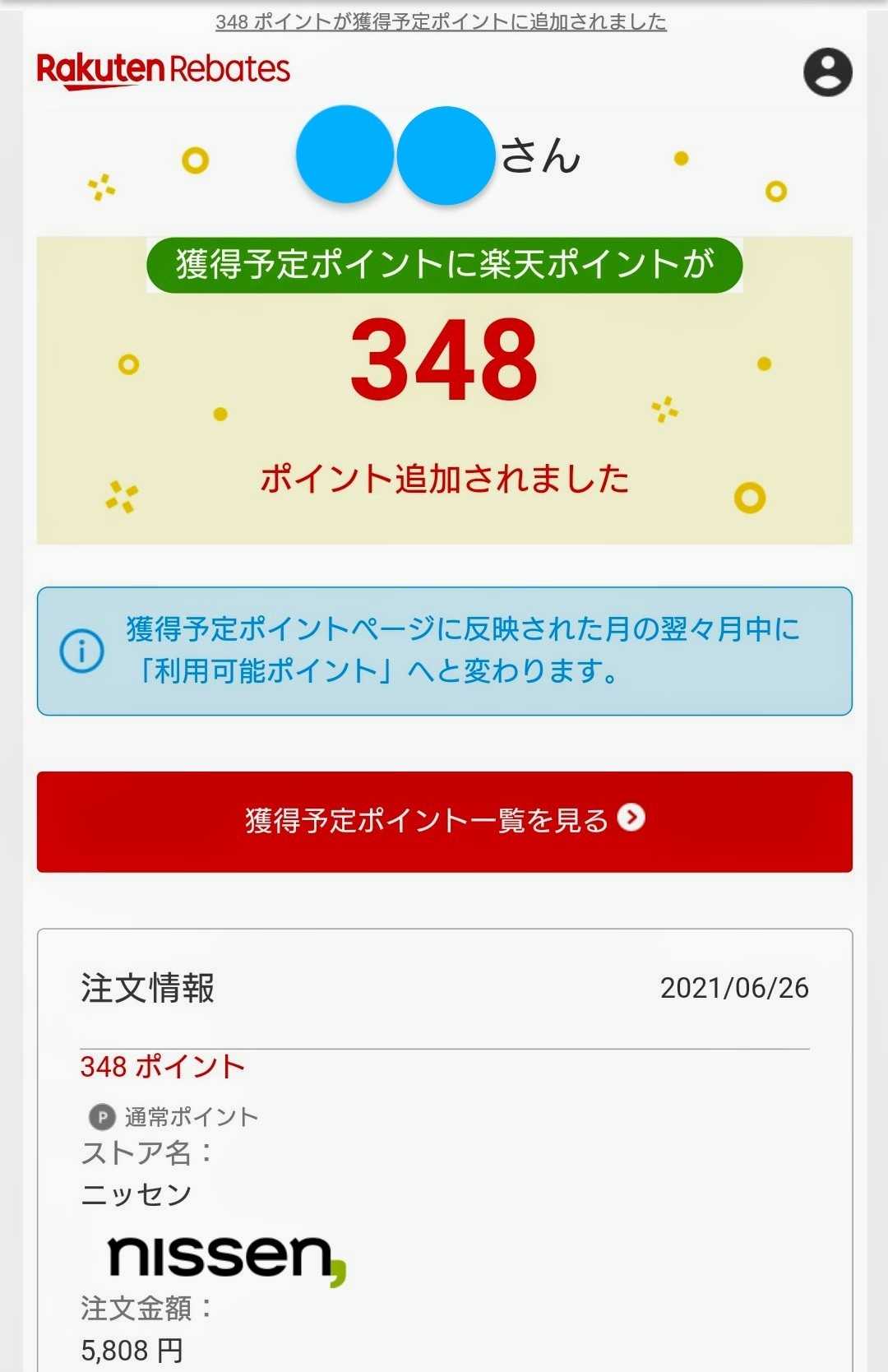Tap the 獲得予定ポイント一覧を見る button
The image size is (888, 1372).
click(444, 821)
